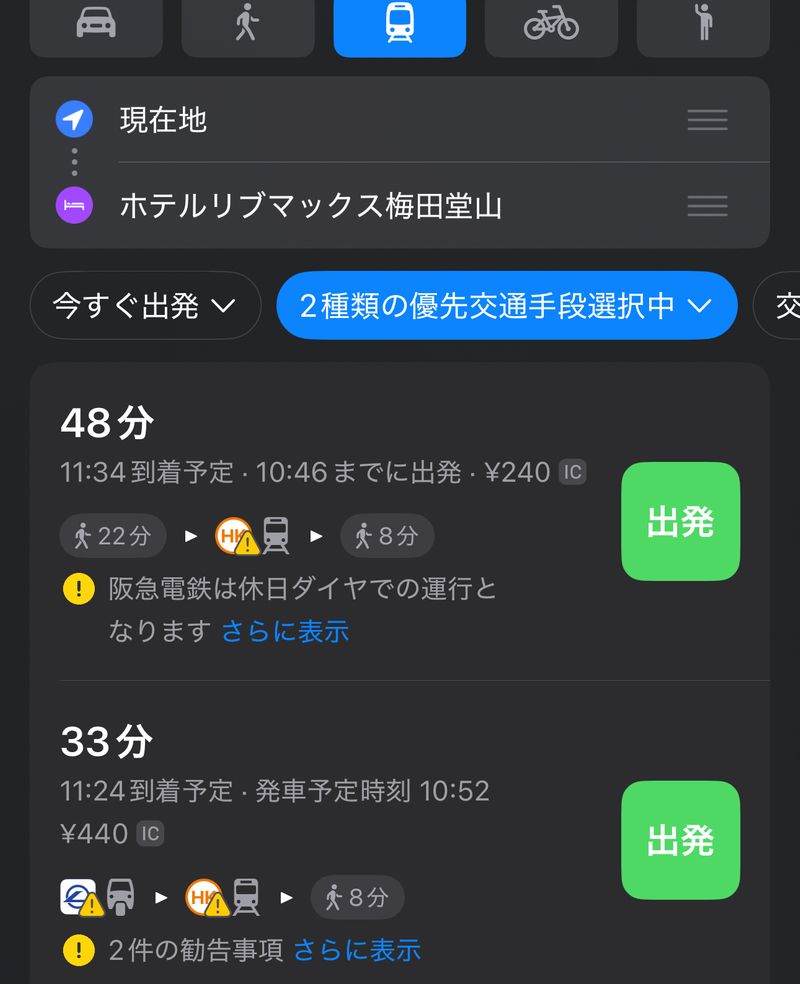Image resolution: width=800 pixels, height=984 pixels.
Task: Switch to ride-hailing mode tab
Action: [x=703, y=24]
